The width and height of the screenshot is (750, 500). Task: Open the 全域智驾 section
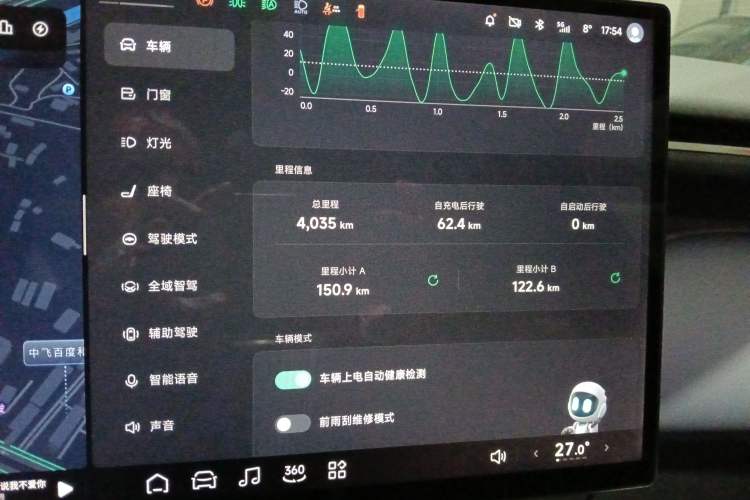pyautogui.click(x=160, y=286)
